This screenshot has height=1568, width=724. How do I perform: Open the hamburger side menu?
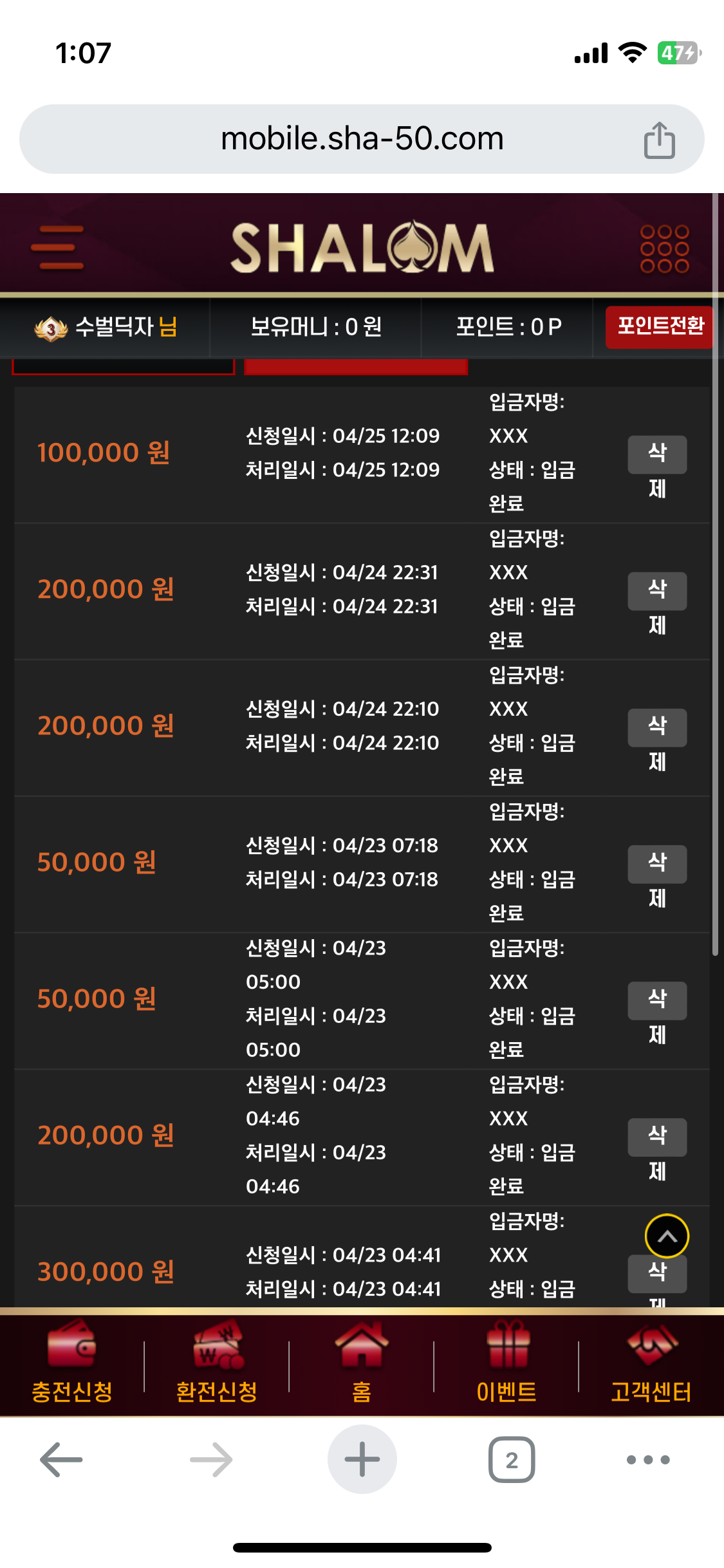[x=57, y=248]
